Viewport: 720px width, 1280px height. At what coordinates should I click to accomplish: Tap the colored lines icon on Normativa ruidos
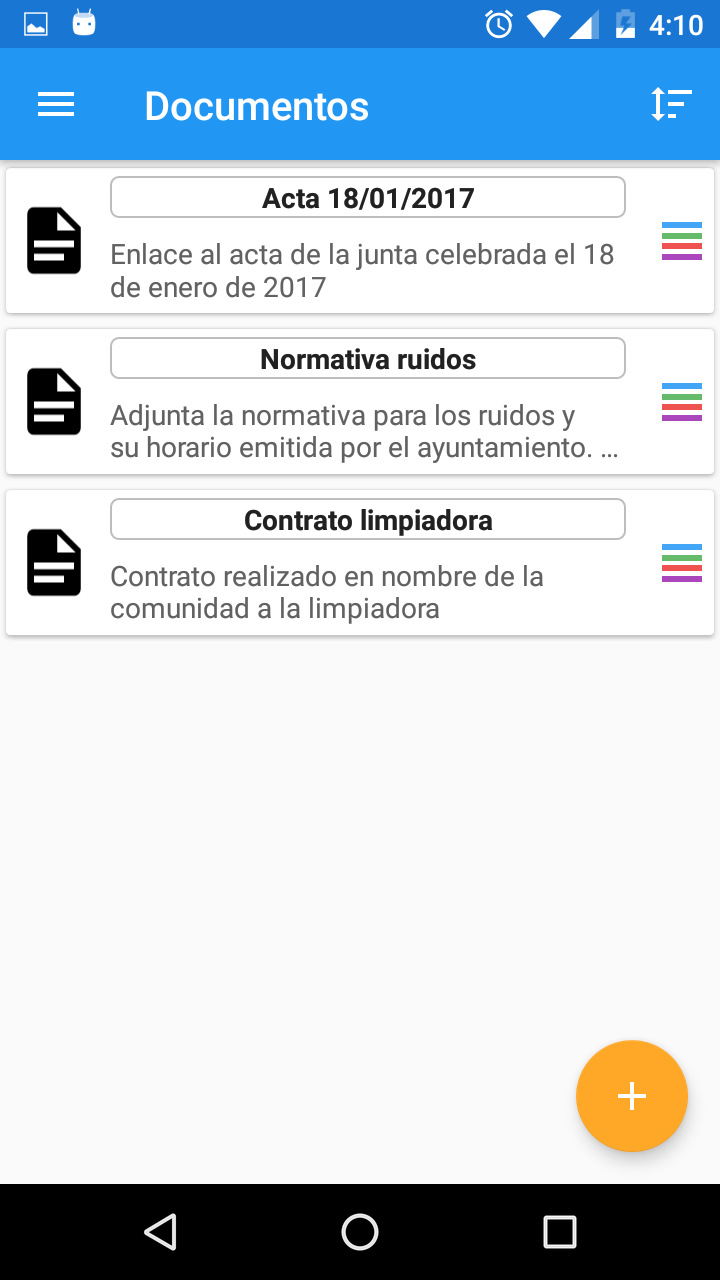(681, 402)
